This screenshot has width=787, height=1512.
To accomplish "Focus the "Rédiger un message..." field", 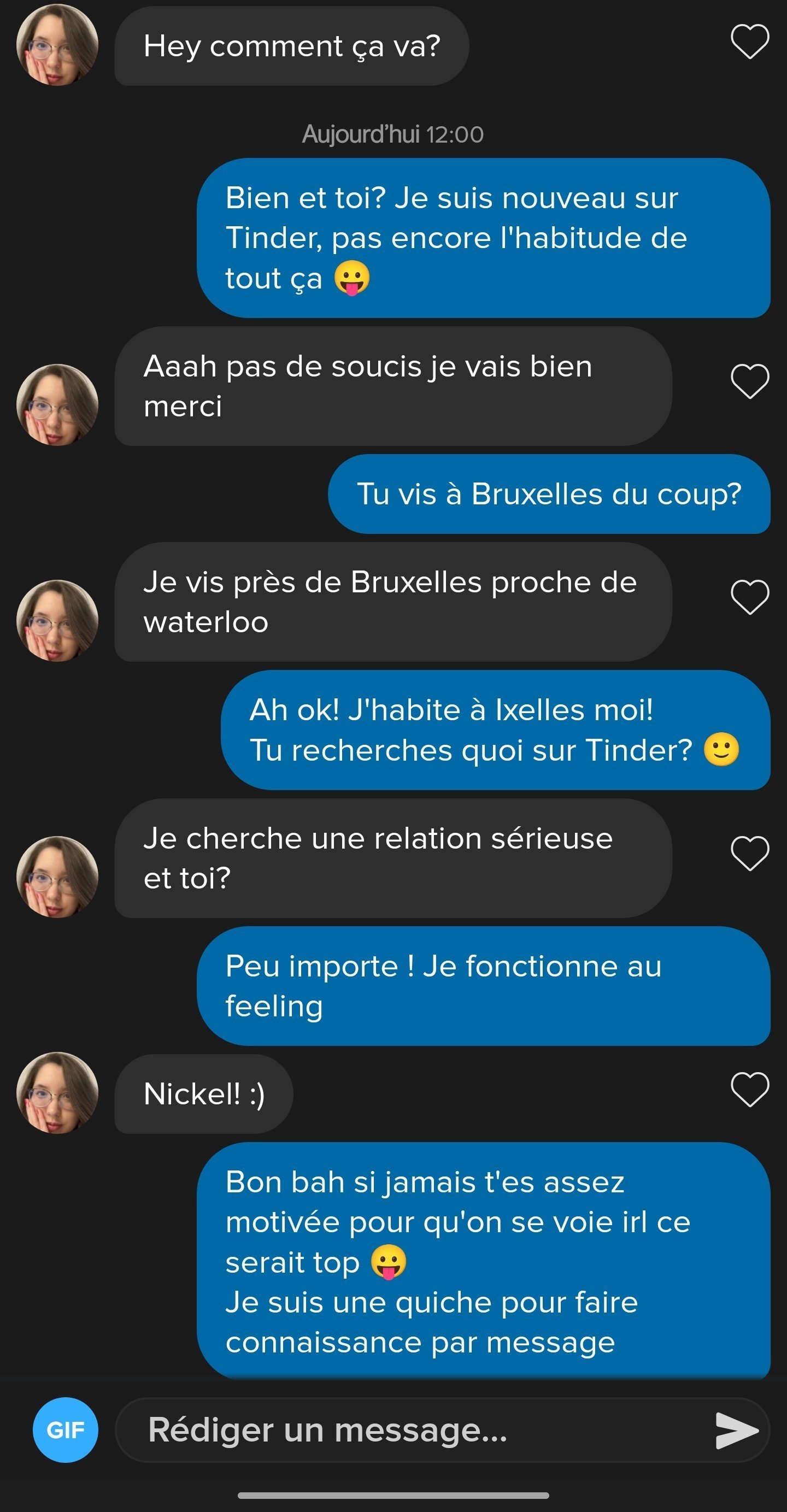I will pos(411,1430).
